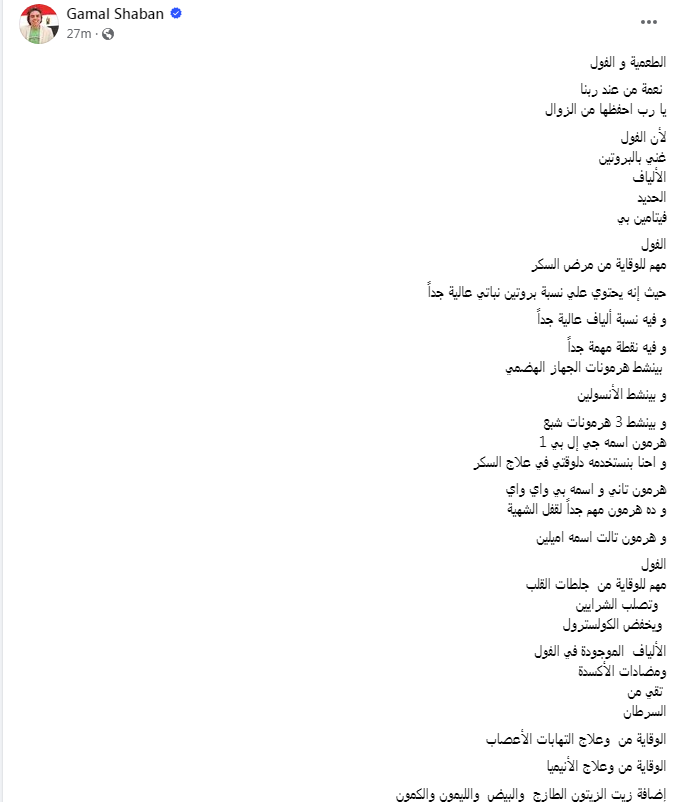This screenshot has width=680, height=802.
Task: View the post's public audience globe
Action: pos(108,33)
